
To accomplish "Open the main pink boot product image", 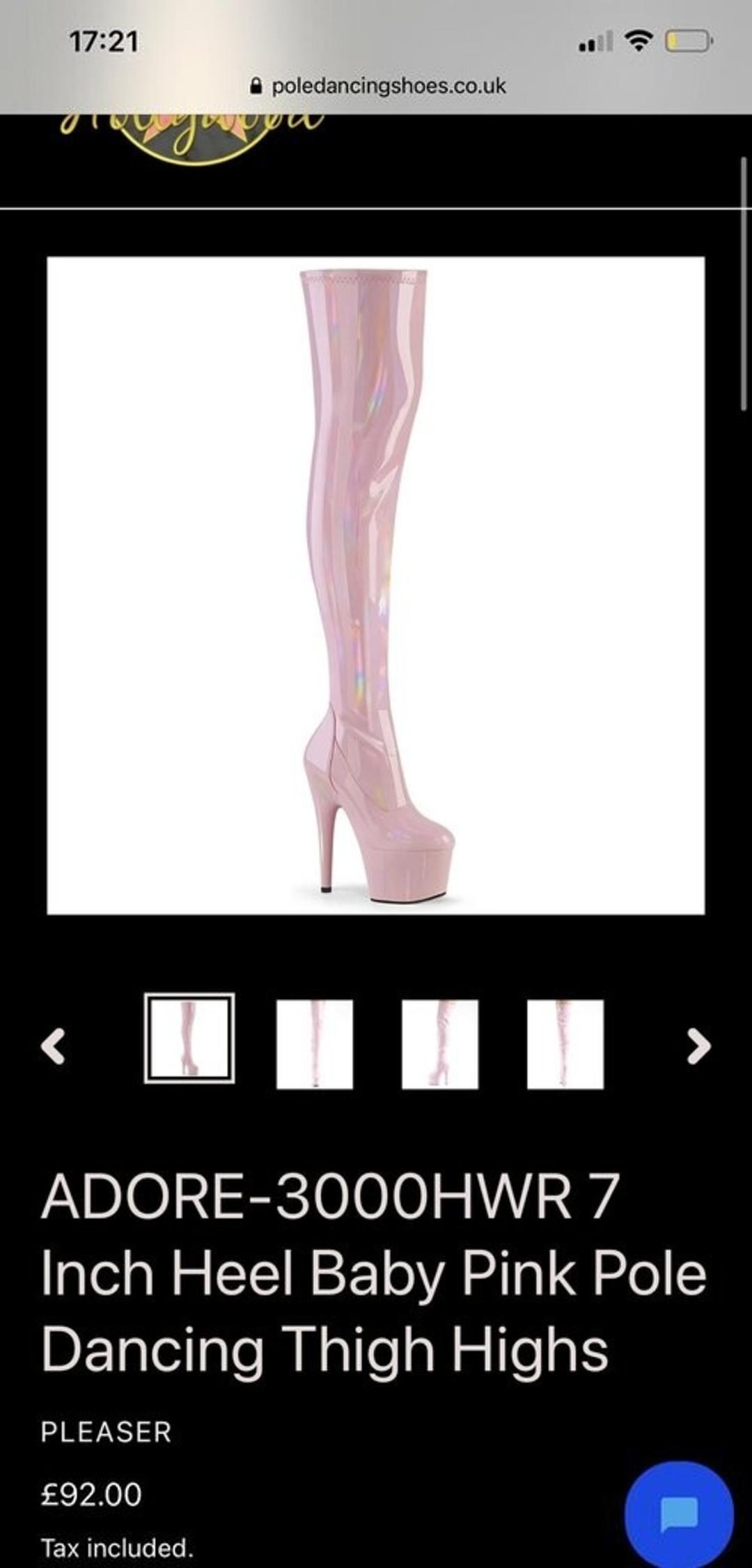I will click(376, 585).
